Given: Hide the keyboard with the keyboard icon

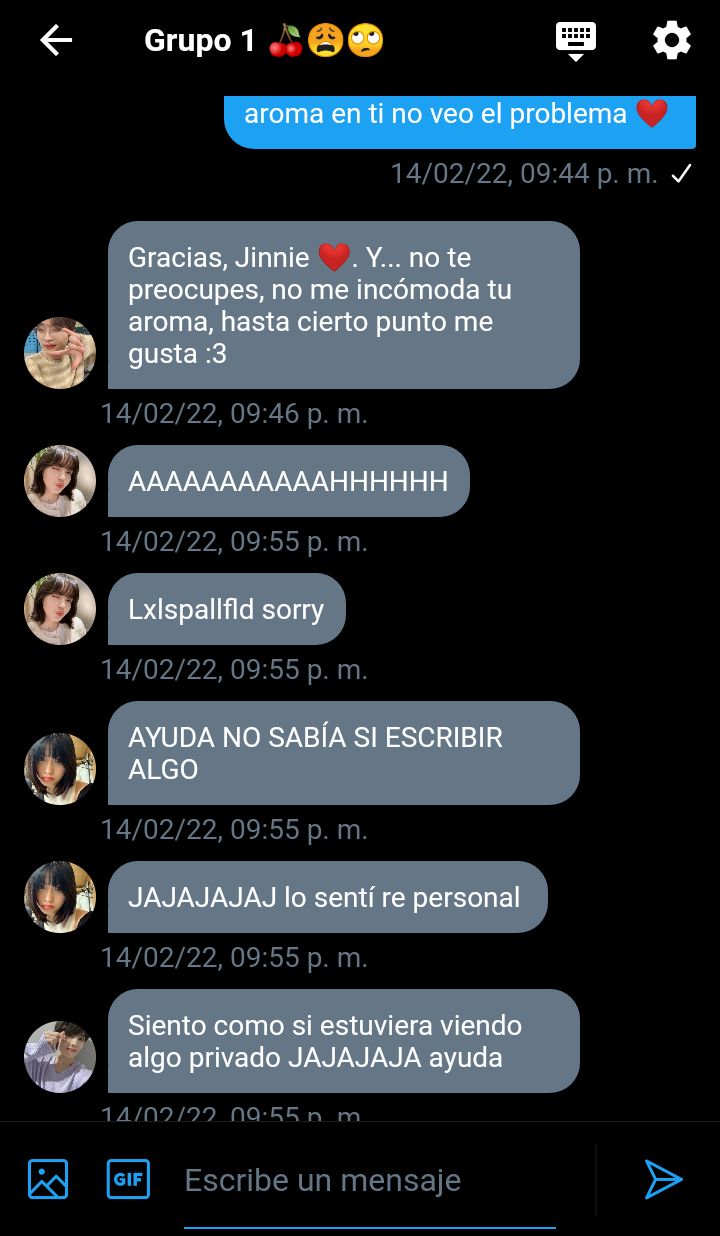Looking at the screenshot, I should click(x=575, y=41).
